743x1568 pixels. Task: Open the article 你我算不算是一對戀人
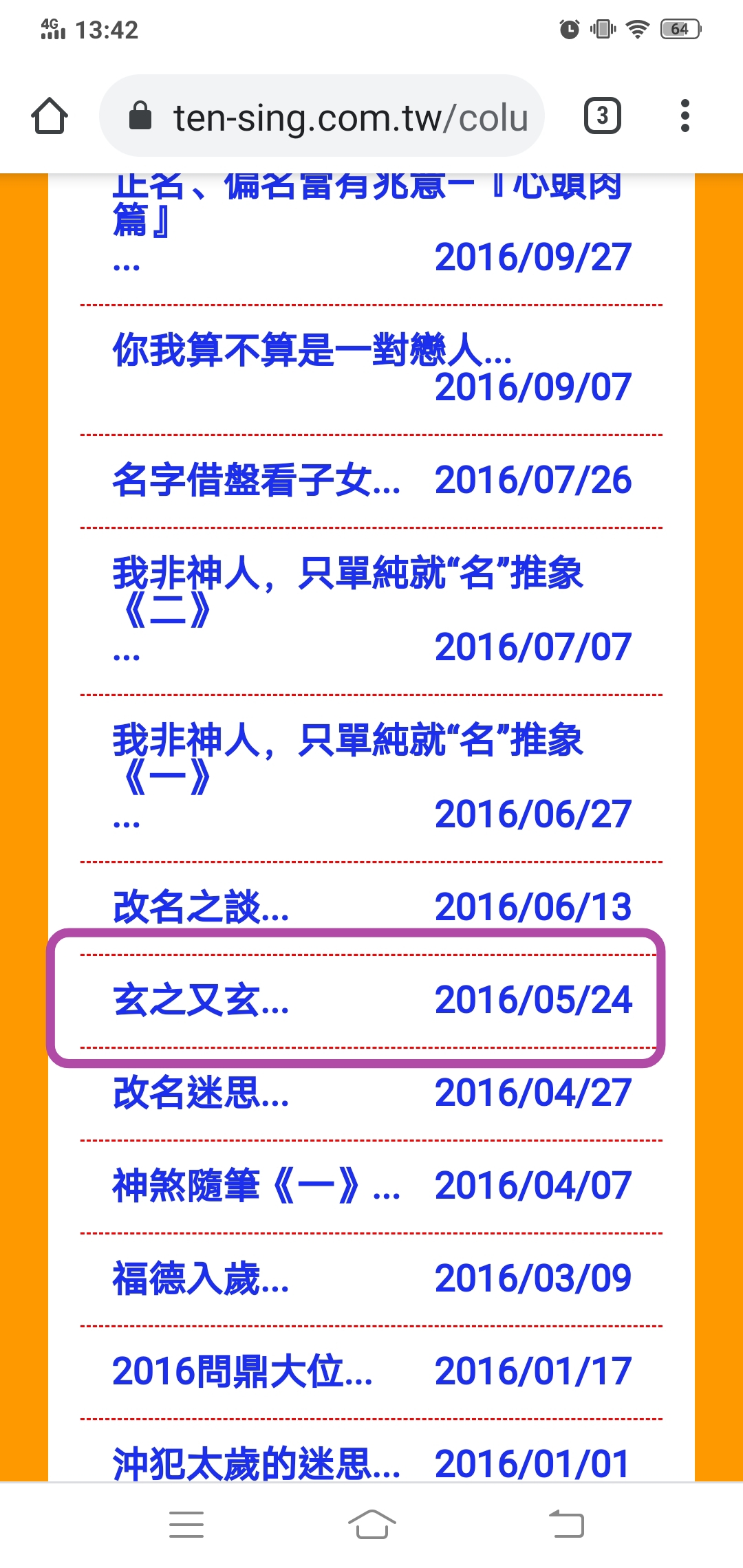click(312, 349)
